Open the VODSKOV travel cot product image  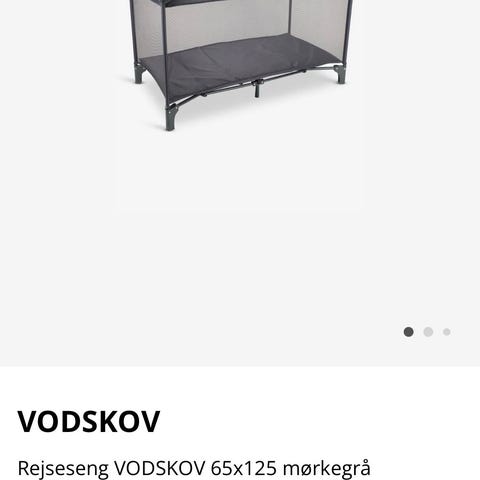(x=239, y=65)
